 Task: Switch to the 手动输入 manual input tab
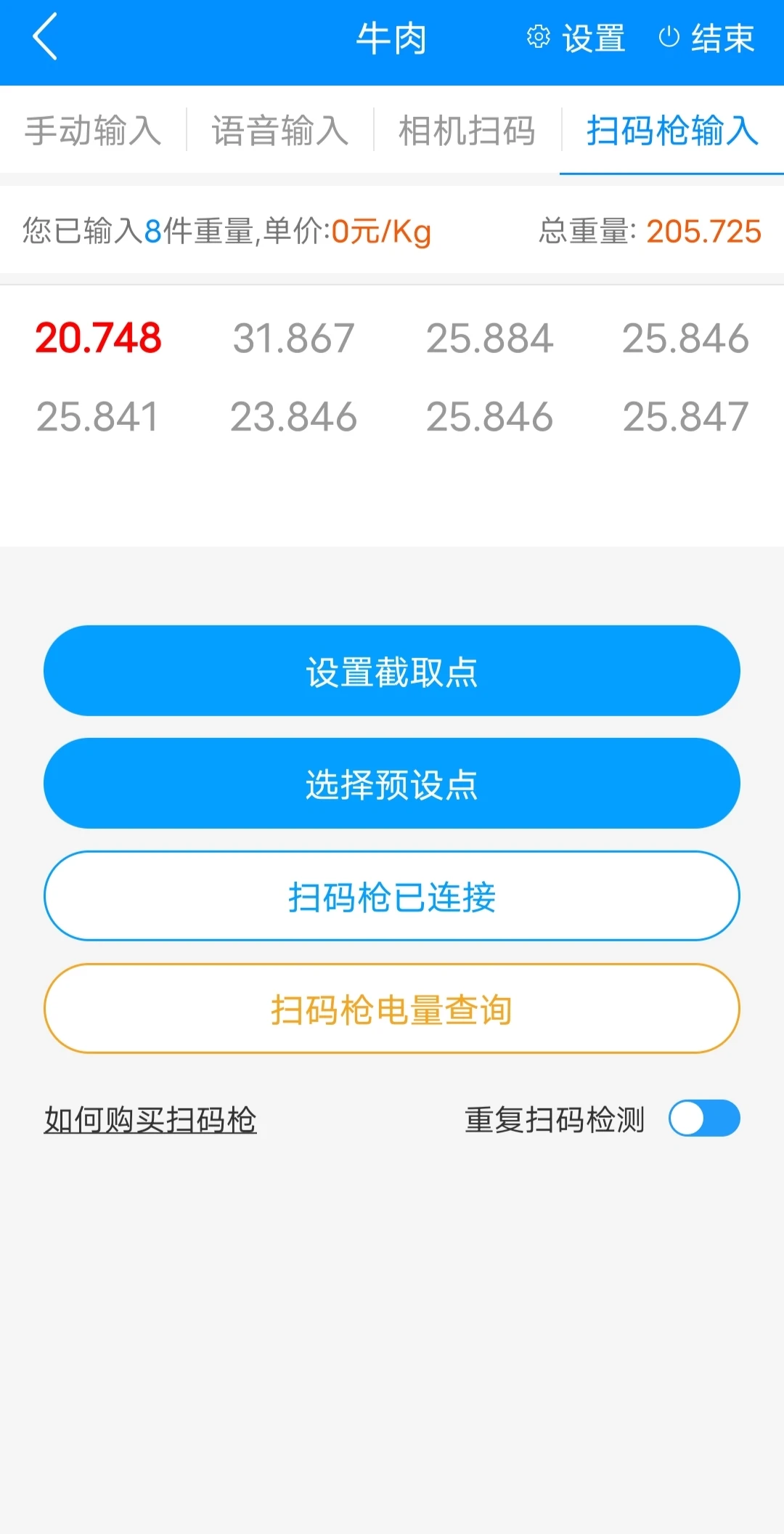click(x=93, y=131)
